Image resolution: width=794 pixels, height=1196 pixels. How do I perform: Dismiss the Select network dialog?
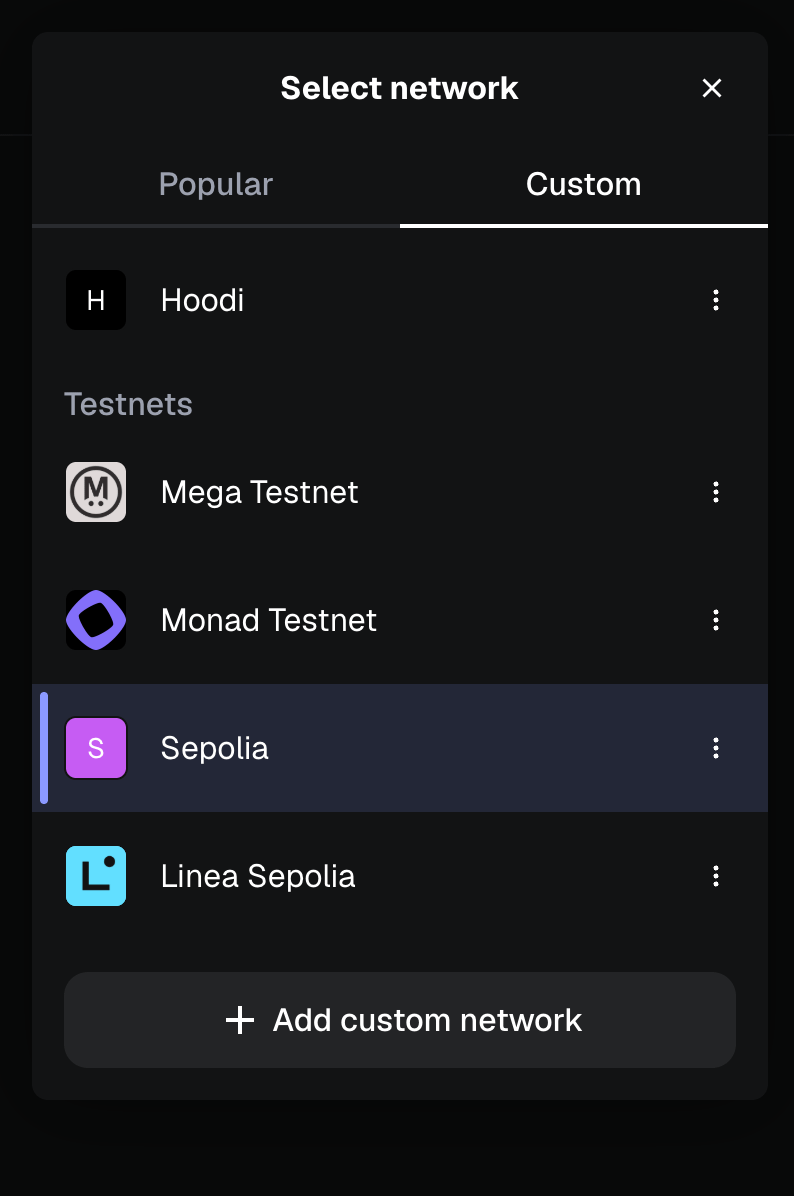point(711,88)
